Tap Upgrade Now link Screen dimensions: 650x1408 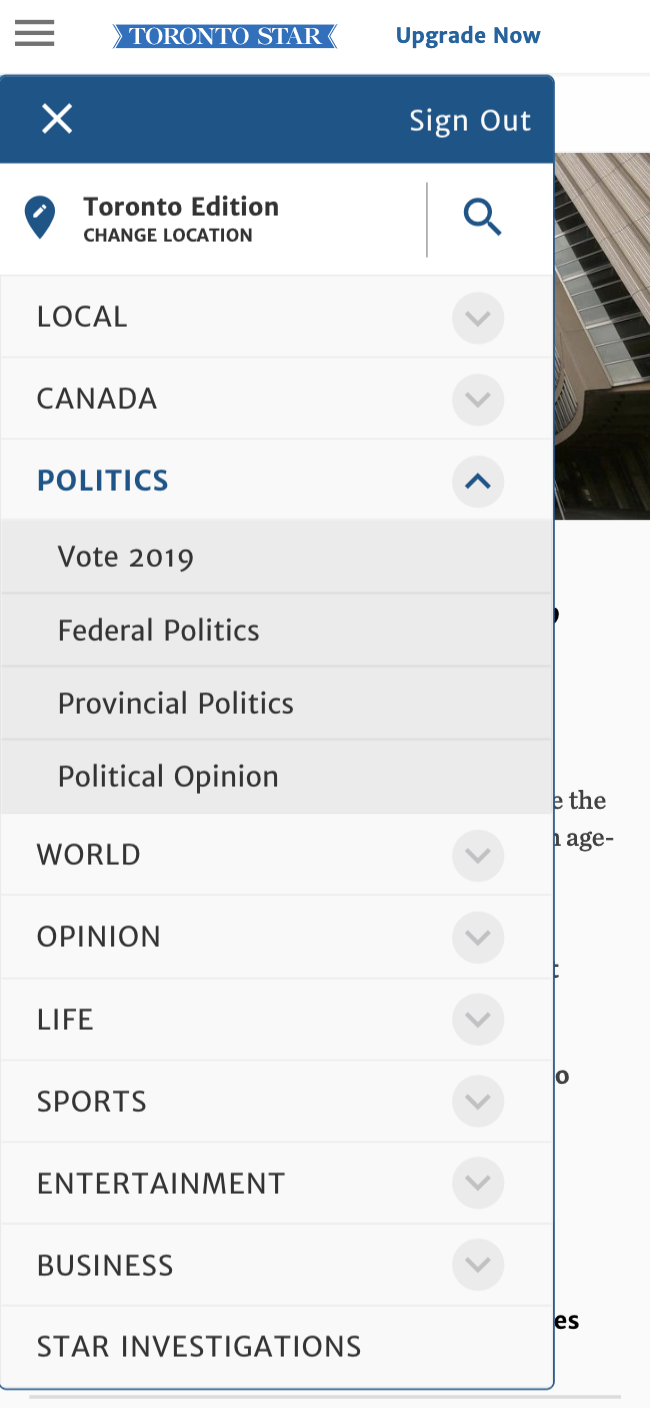pyautogui.click(x=468, y=36)
